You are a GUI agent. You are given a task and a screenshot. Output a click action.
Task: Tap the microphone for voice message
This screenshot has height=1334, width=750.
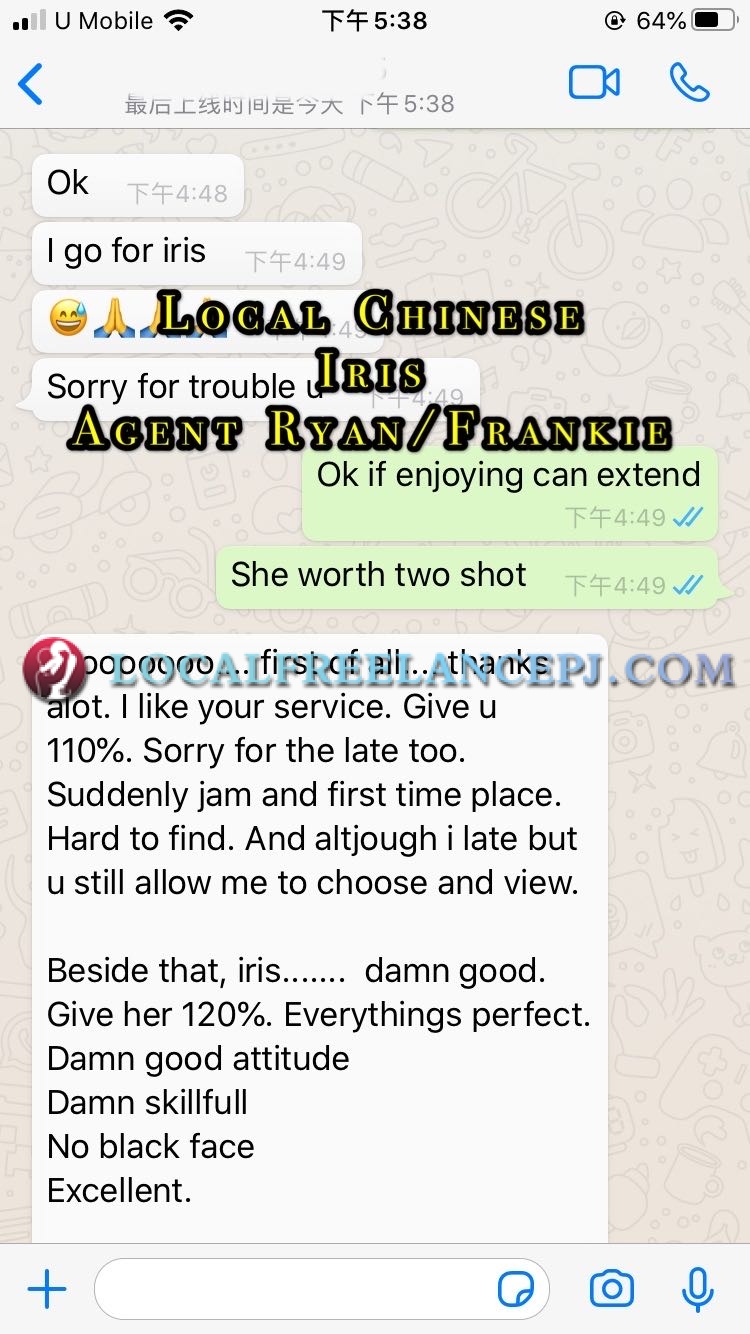(697, 1289)
